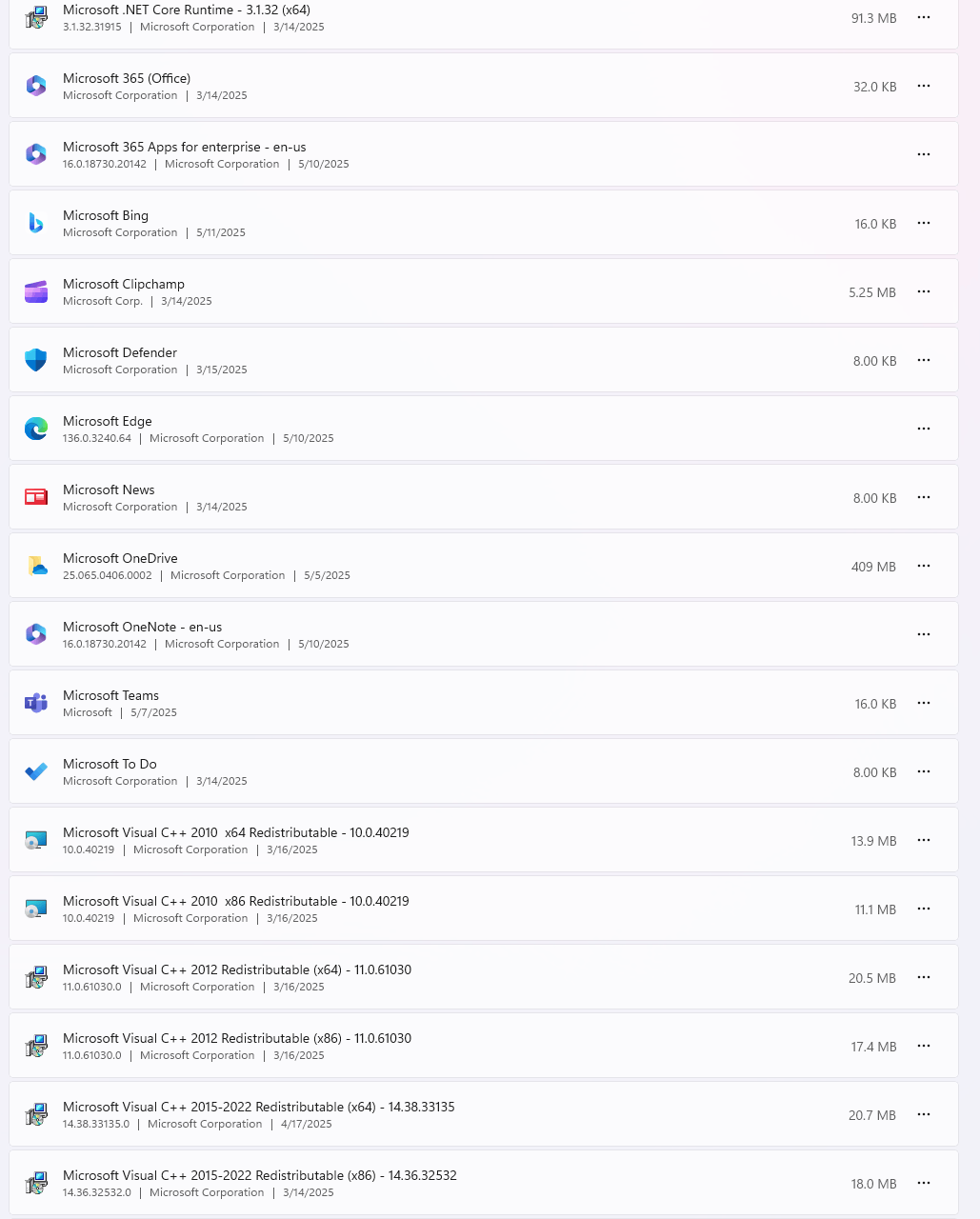Open menu for Visual C++ 2015-2022 Redistributable (x86)
Screen dimensions: 980x1219
click(x=923, y=1183)
